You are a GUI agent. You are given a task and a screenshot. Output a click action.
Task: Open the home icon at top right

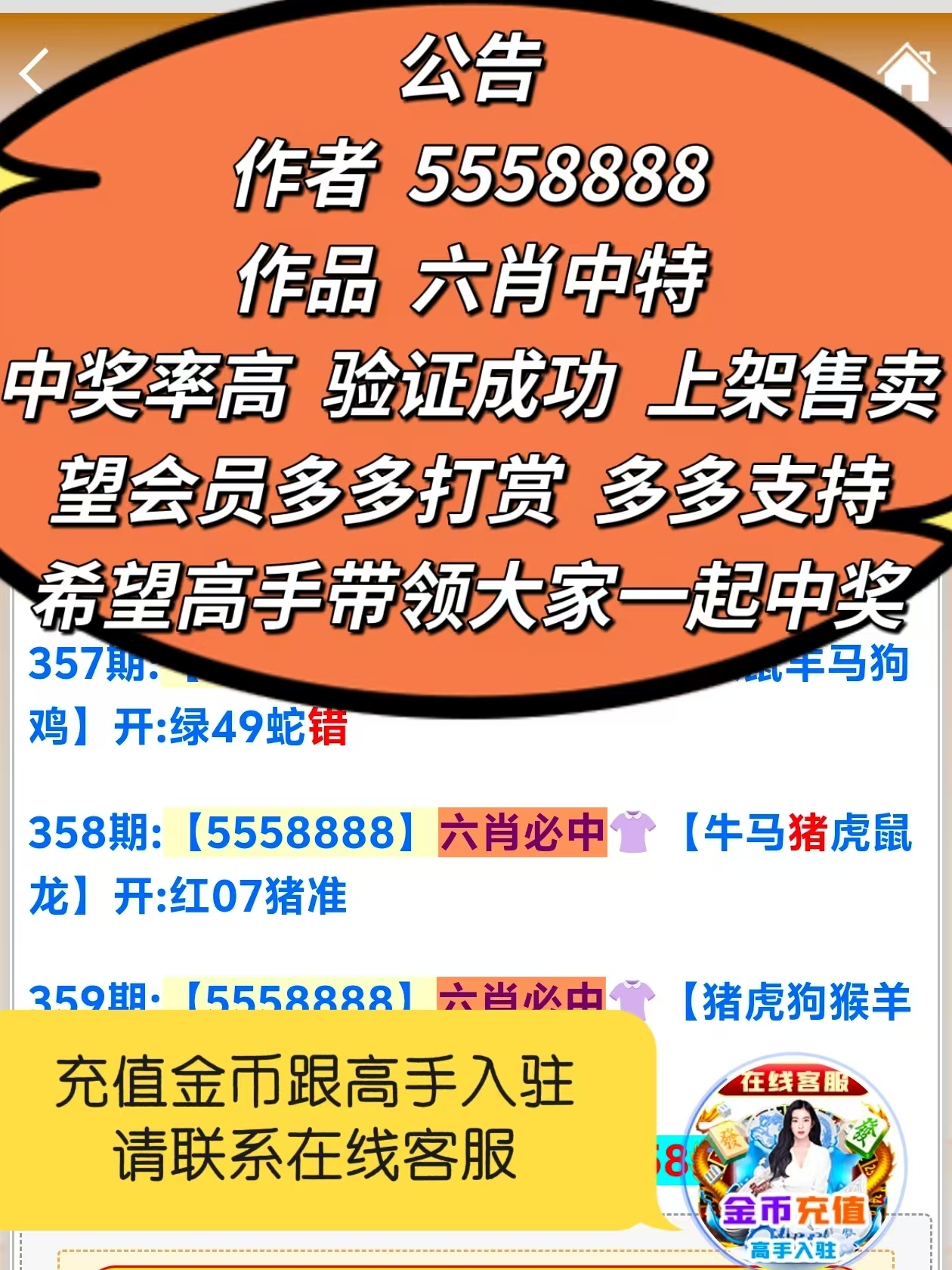(906, 72)
